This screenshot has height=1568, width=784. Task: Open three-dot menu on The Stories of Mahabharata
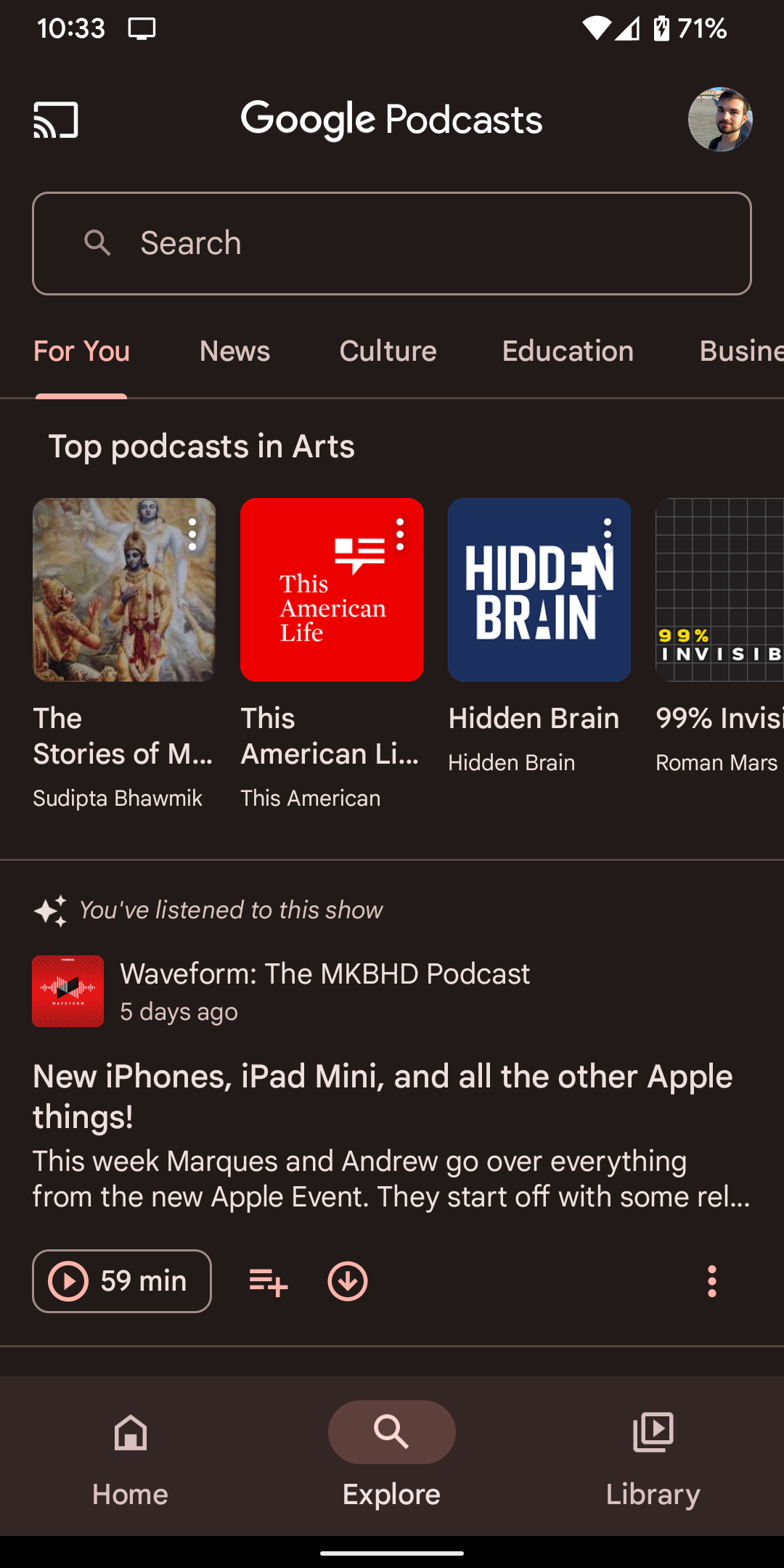pyautogui.click(x=192, y=536)
